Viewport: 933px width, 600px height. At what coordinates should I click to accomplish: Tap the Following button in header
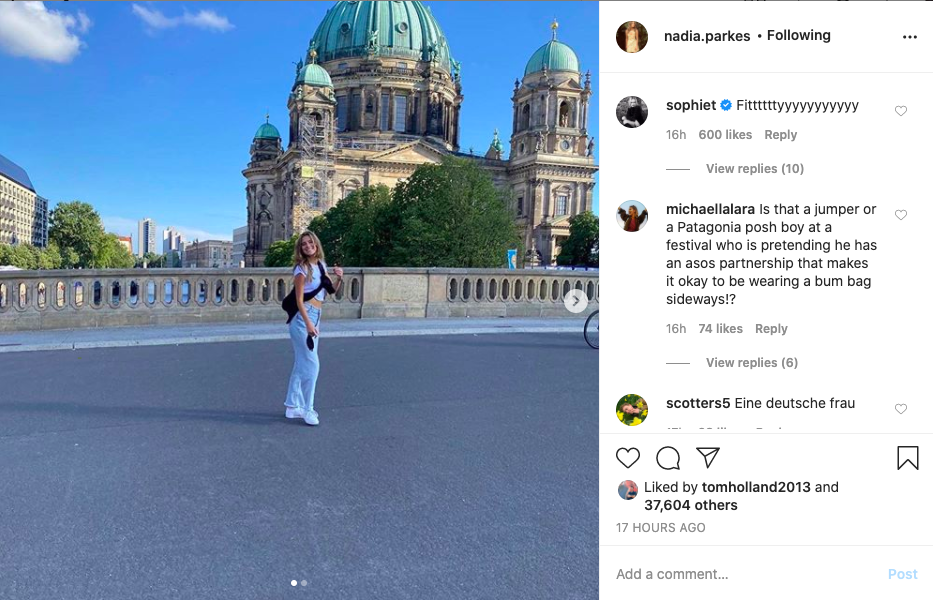point(798,35)
